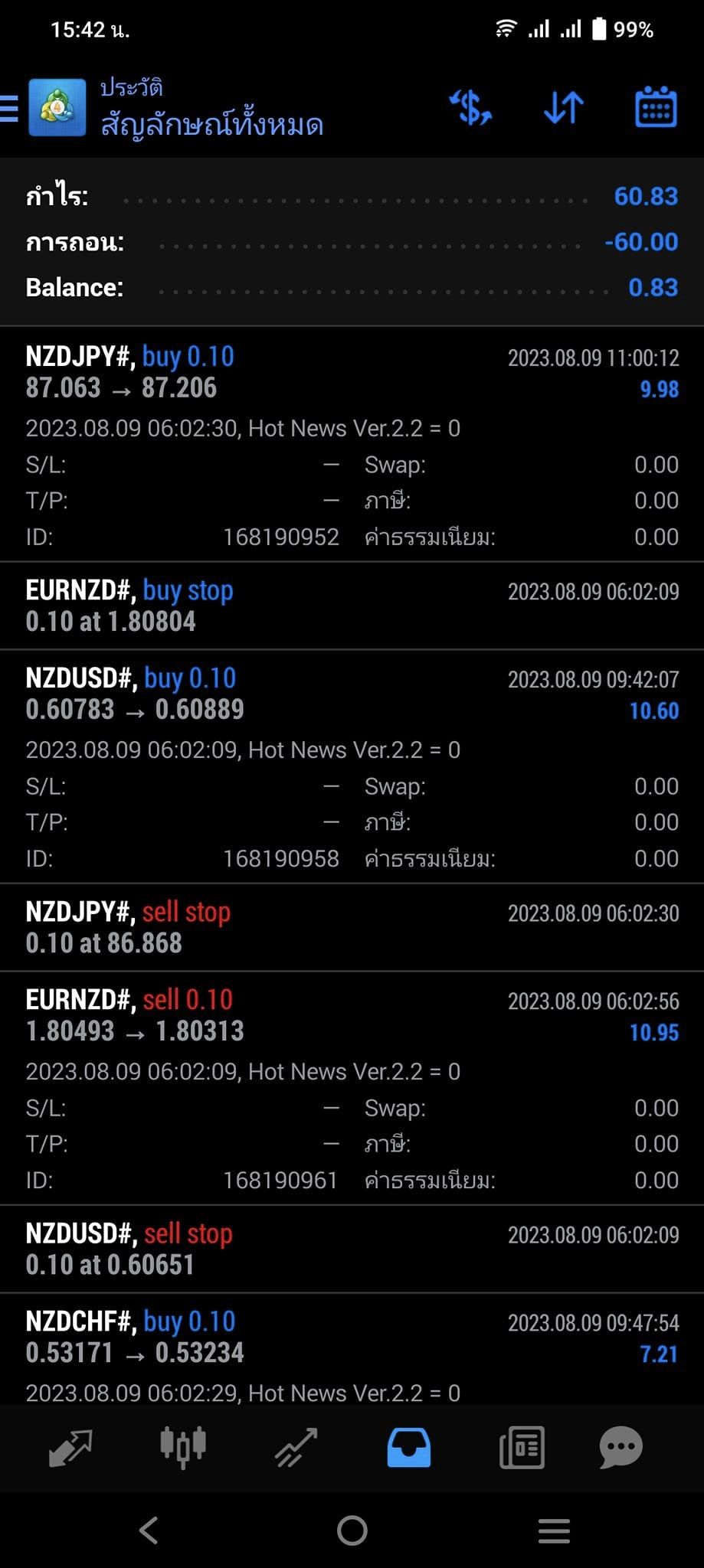Open the NZDUSD# buy 0.10 trade
The width and height of the screenshot is (704, 1568).
pyautogui.click(x=352, y=766)
